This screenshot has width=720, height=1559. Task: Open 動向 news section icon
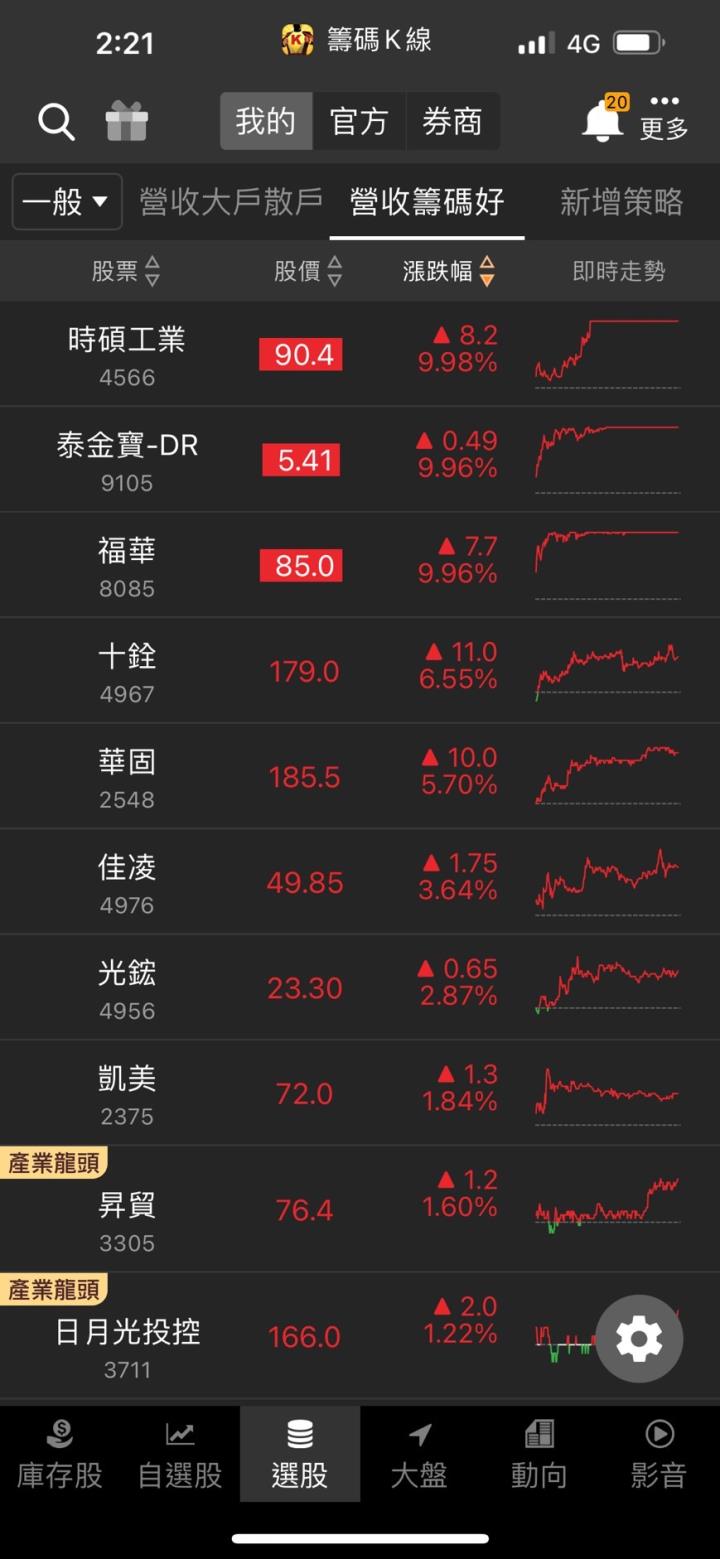click(539, 1452)
